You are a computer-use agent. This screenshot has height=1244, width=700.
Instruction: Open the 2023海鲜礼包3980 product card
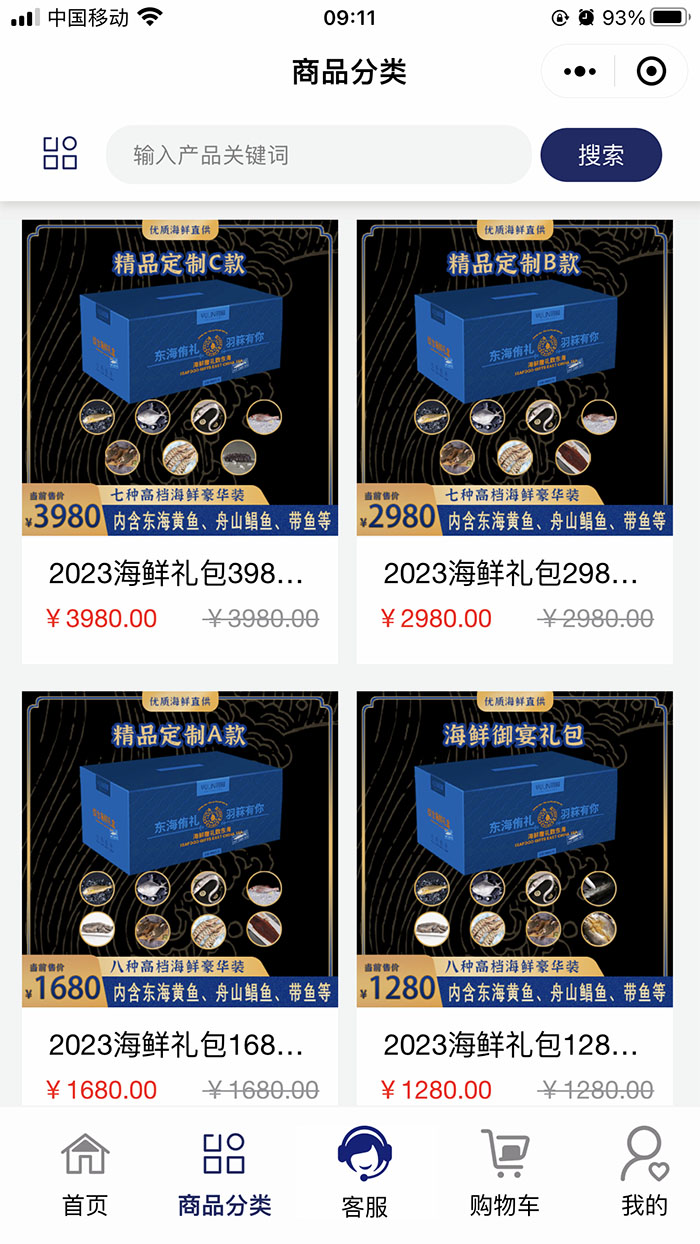click(180, 440)
